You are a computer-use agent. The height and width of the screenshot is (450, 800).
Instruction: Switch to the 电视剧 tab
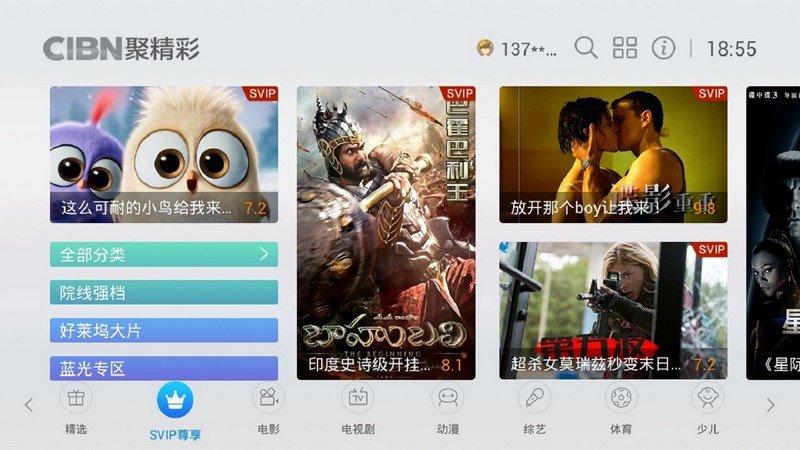(357, 408)
